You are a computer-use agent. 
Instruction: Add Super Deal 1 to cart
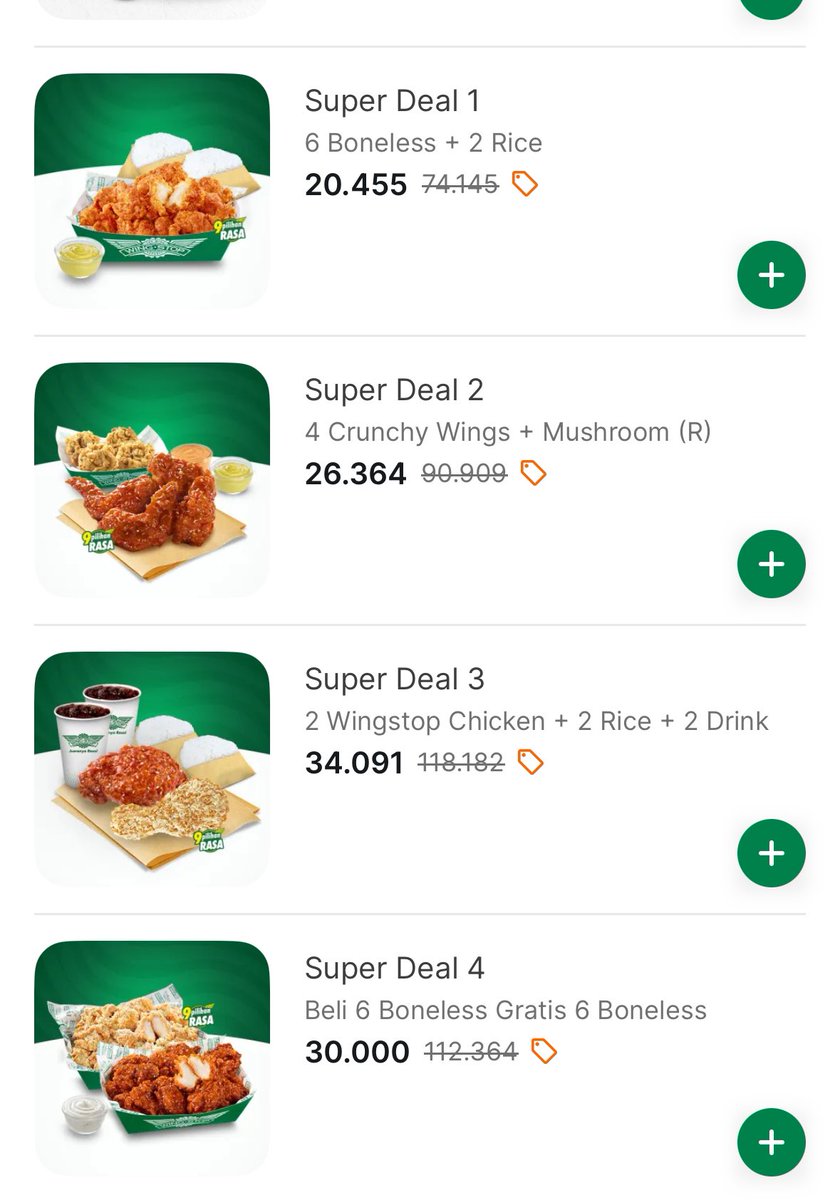pyautogui.click(x=771, y=275)
